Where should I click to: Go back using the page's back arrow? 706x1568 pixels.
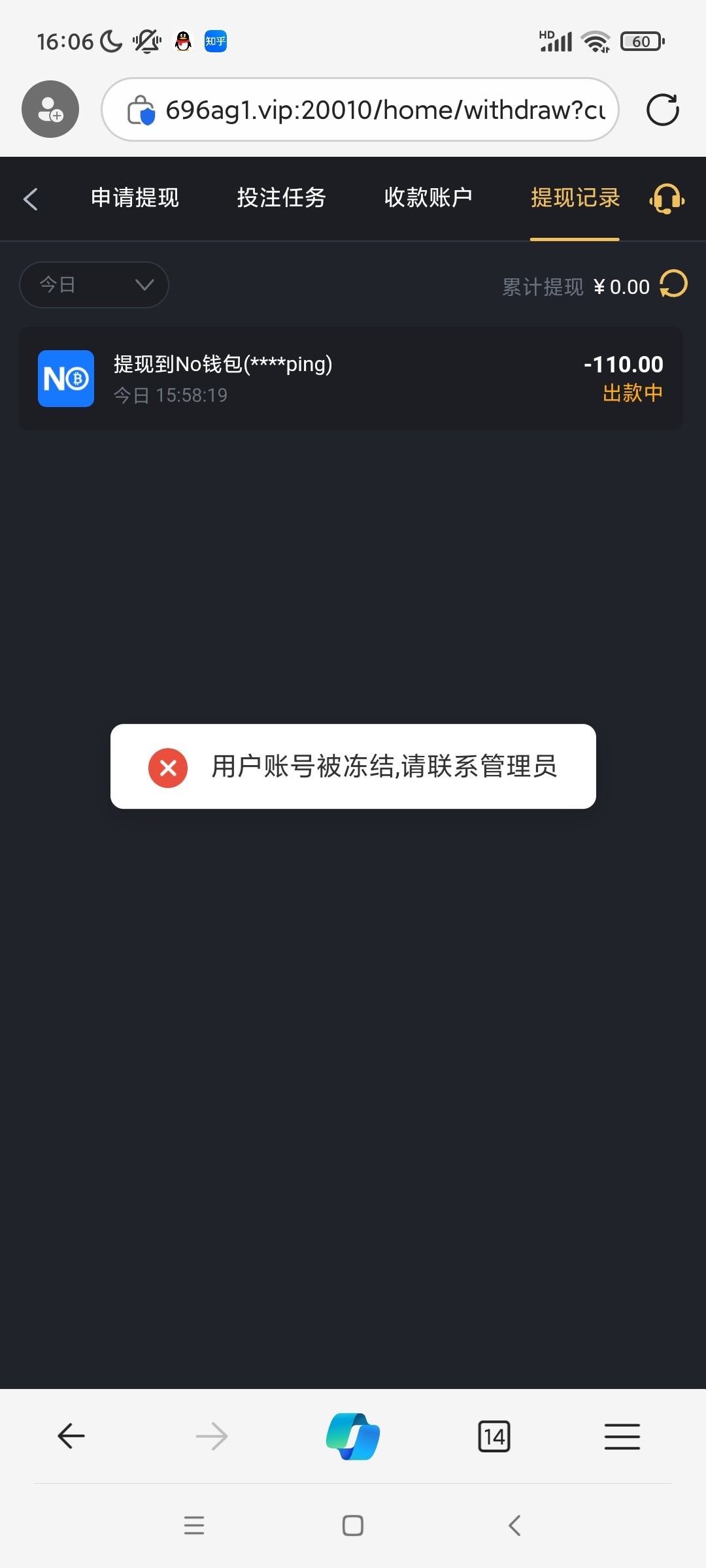[30, 199]
